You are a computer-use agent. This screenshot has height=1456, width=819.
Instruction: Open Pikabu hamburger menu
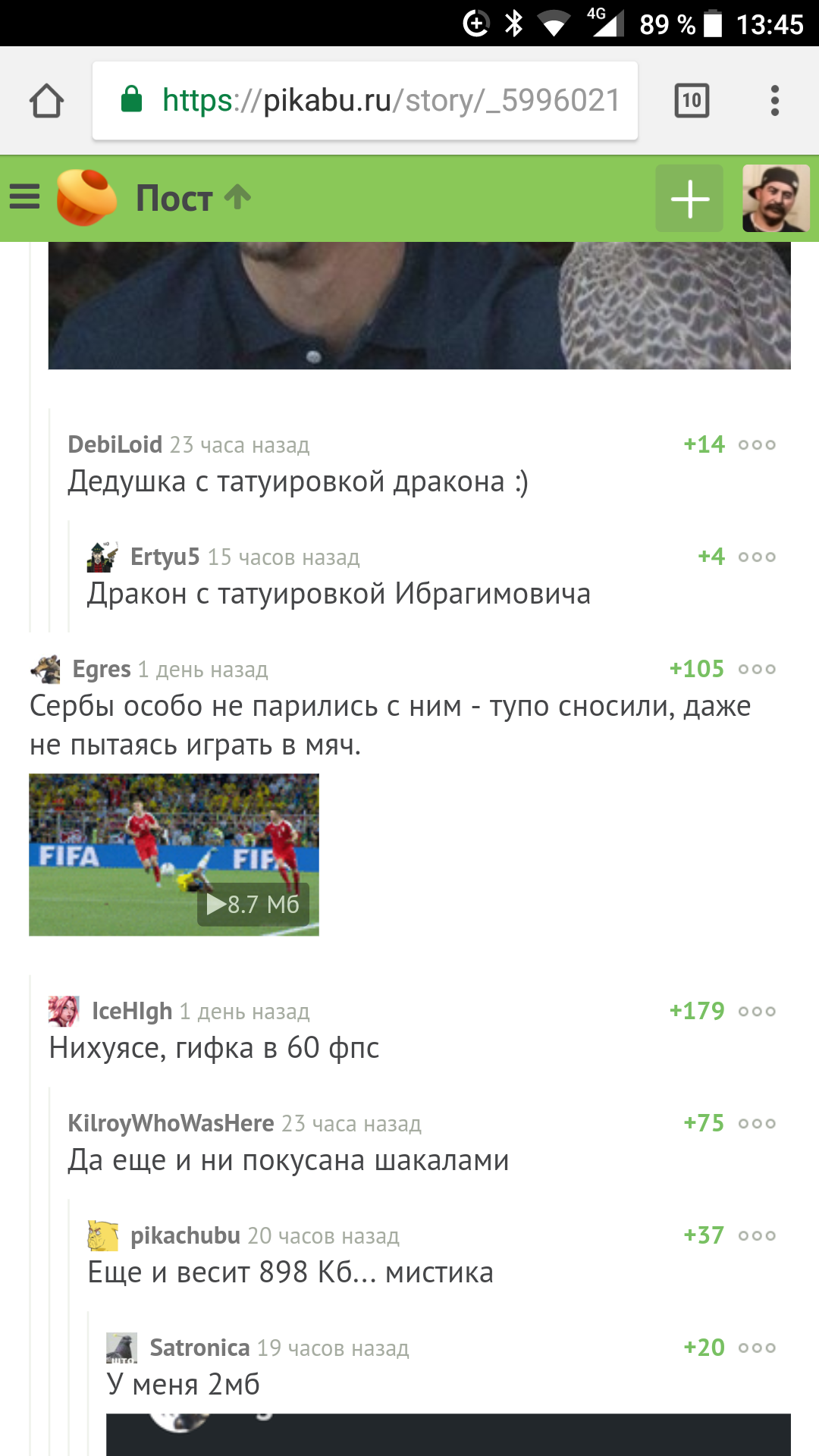click(24, 198)
